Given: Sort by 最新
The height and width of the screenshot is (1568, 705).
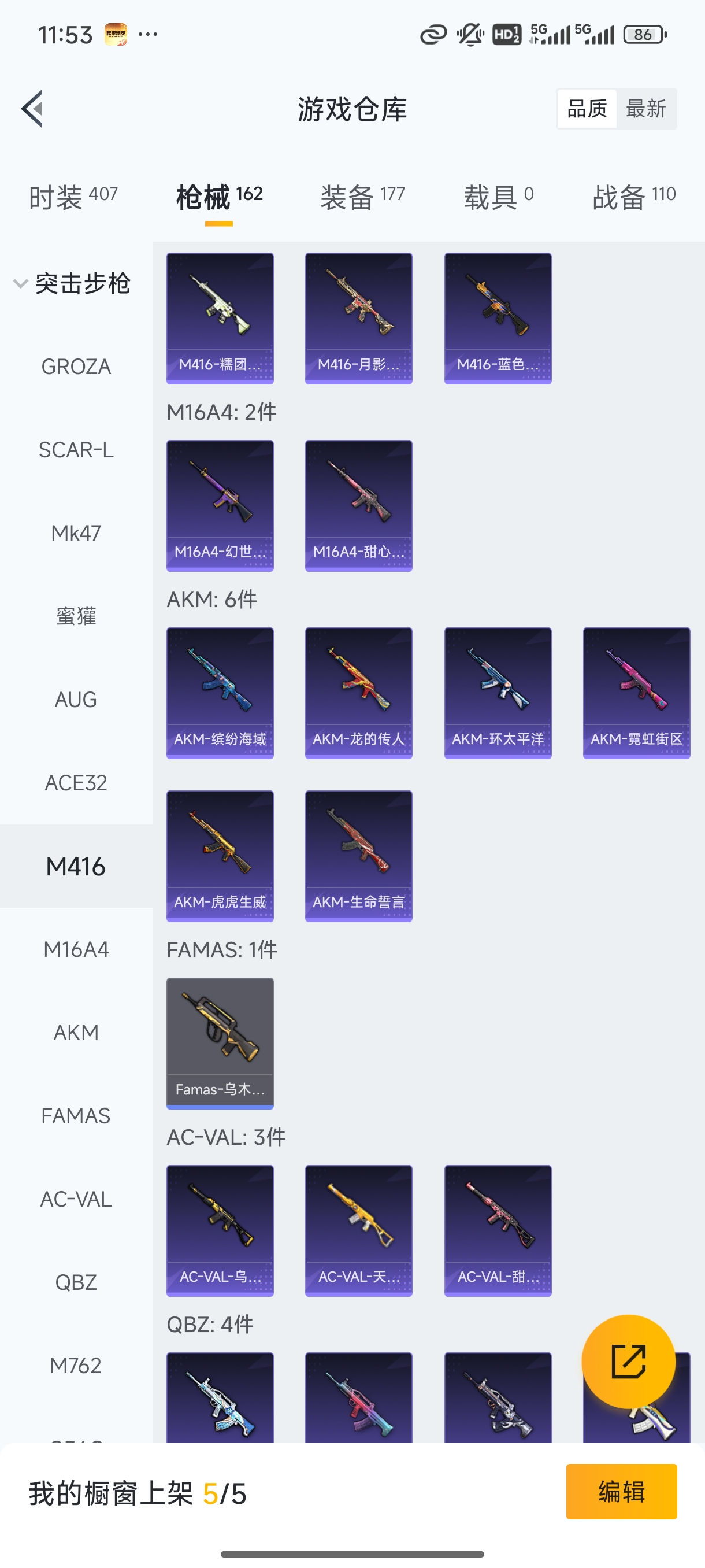Looking at the screenshot, I should pos(645,109).
